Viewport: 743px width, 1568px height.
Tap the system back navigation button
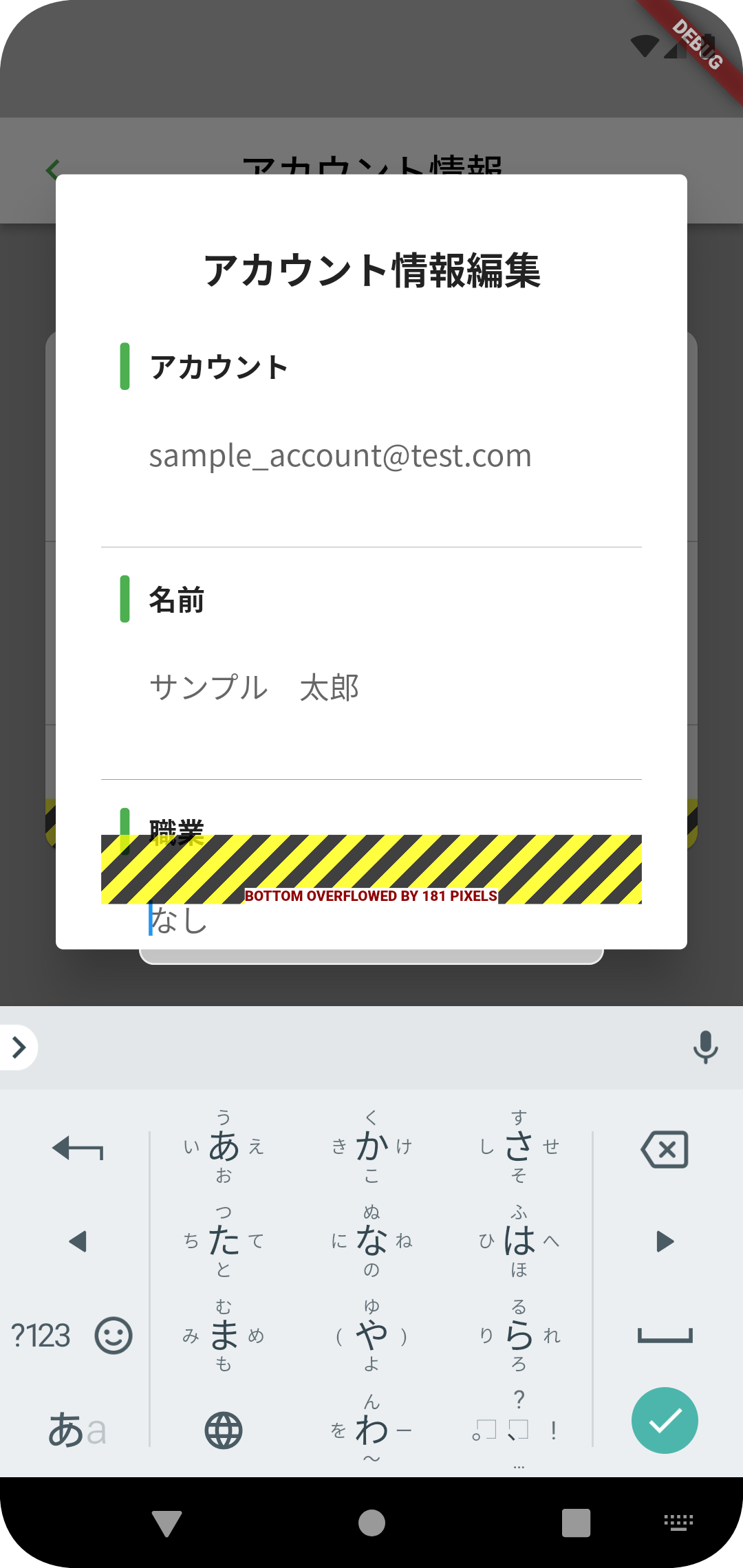coord(167,1523)
